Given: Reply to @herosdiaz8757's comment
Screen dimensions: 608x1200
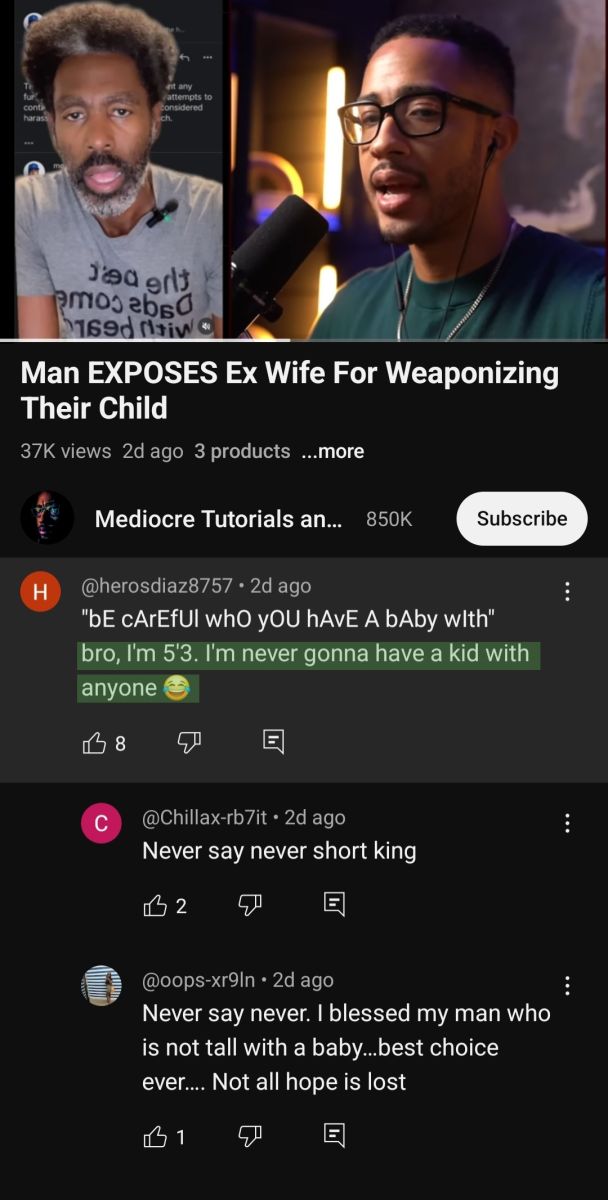Looking at the screenshot, I should [x=273, y=741].
